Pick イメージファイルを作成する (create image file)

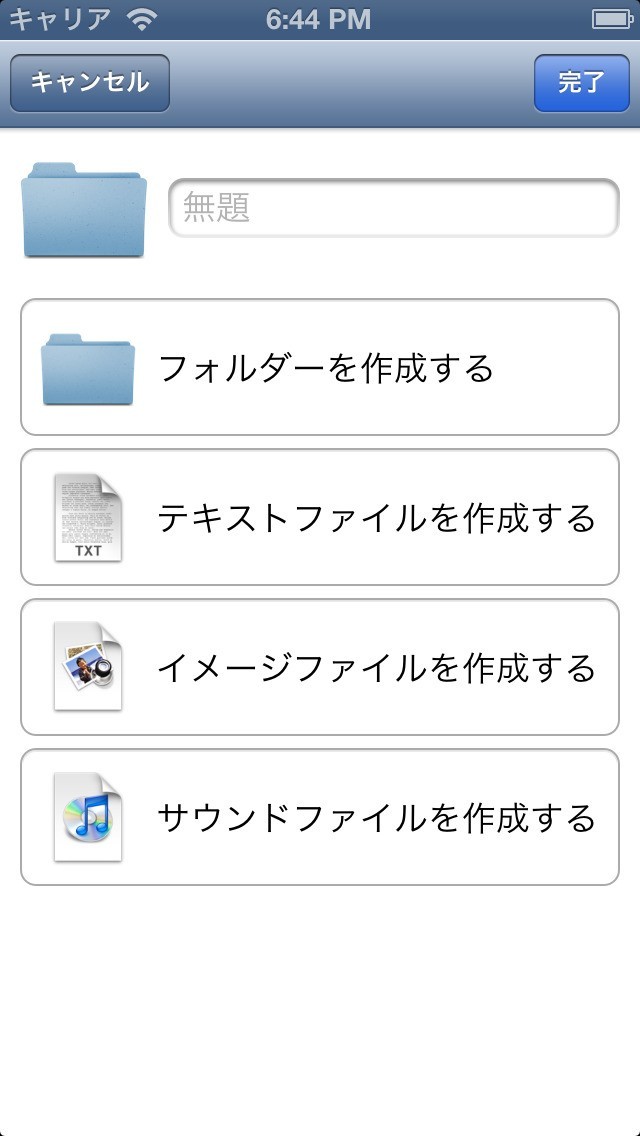coord(320,667)
